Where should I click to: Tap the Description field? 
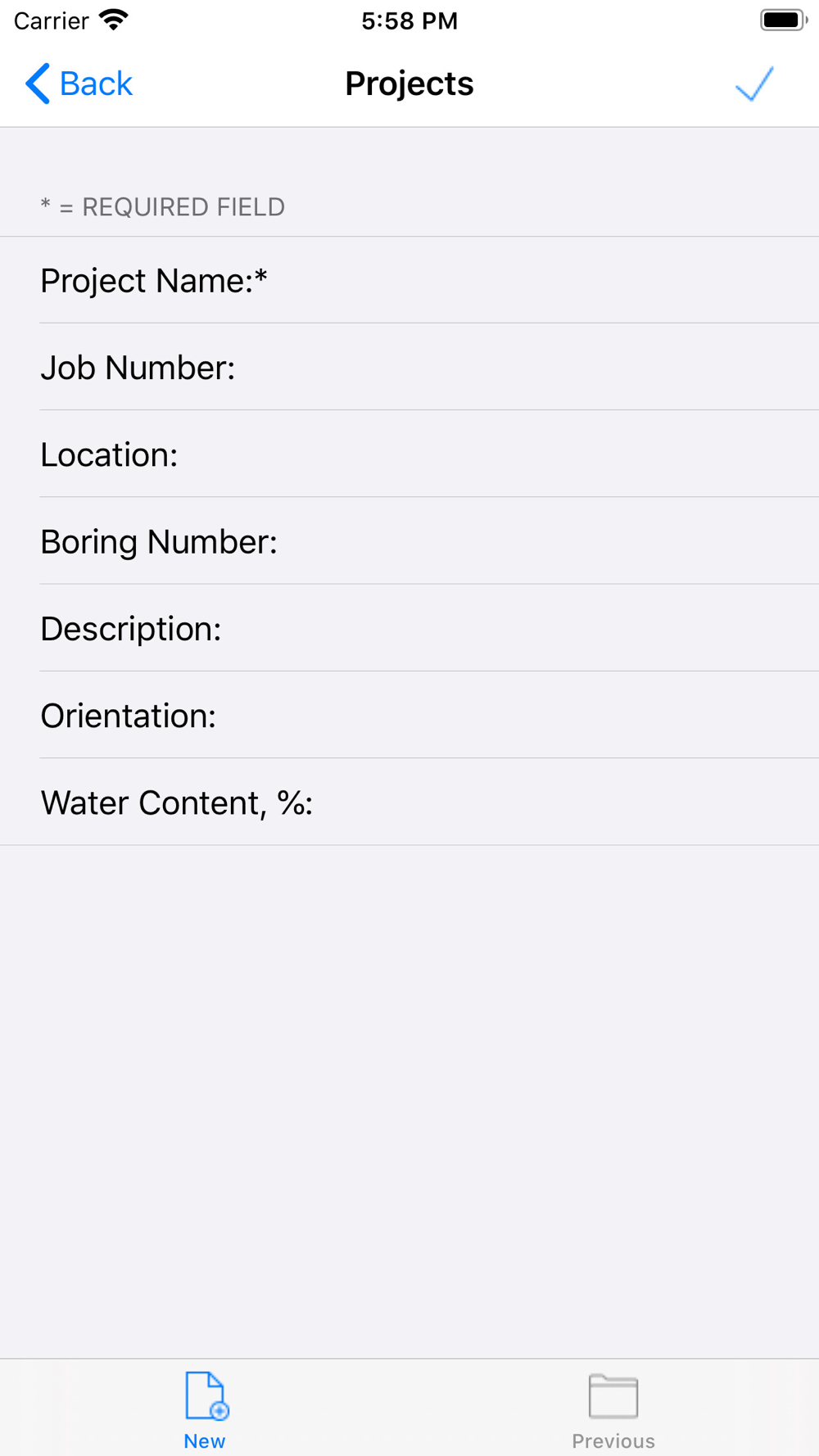click(409, 628)
